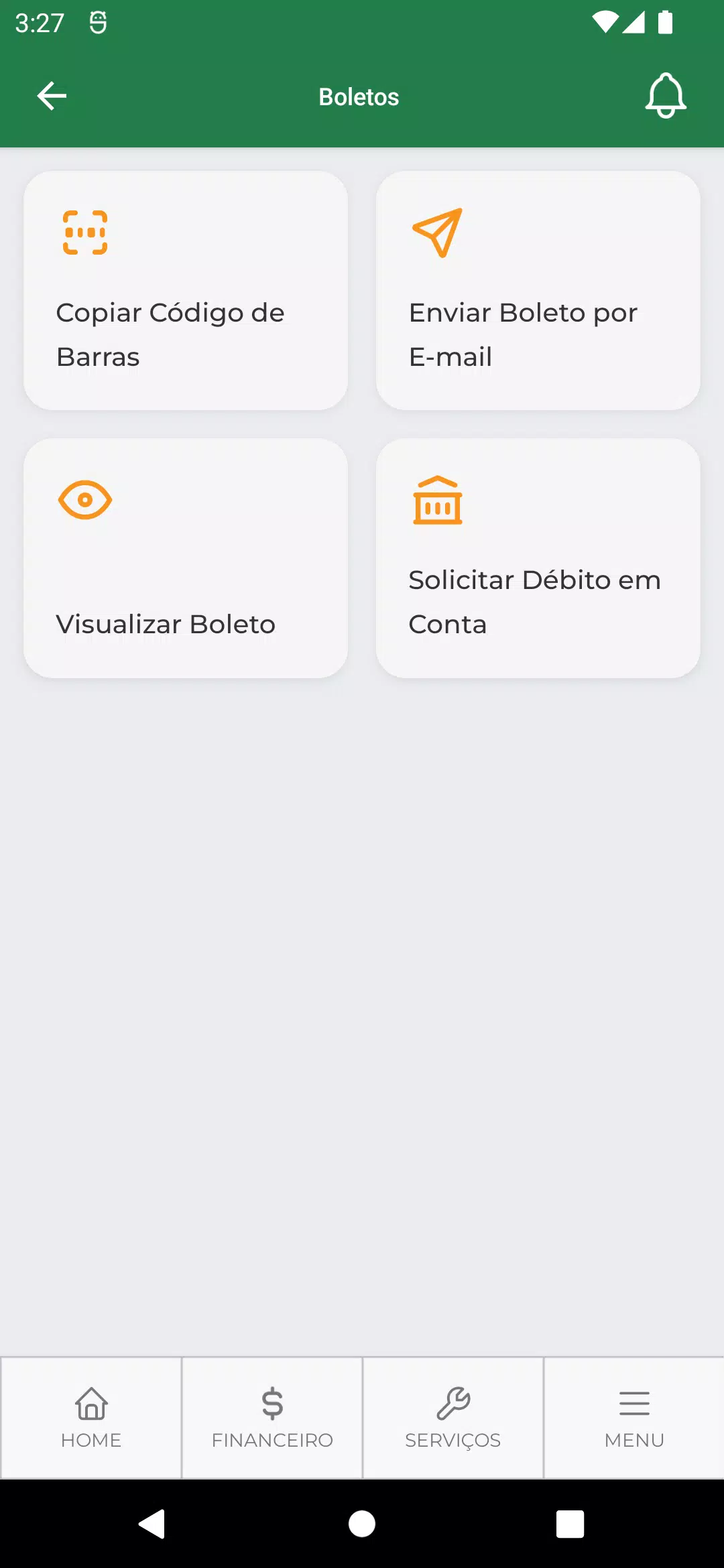Tap the system home button
The width and height of the screenshot is (724, 1568).
[x=362, y=1524]
